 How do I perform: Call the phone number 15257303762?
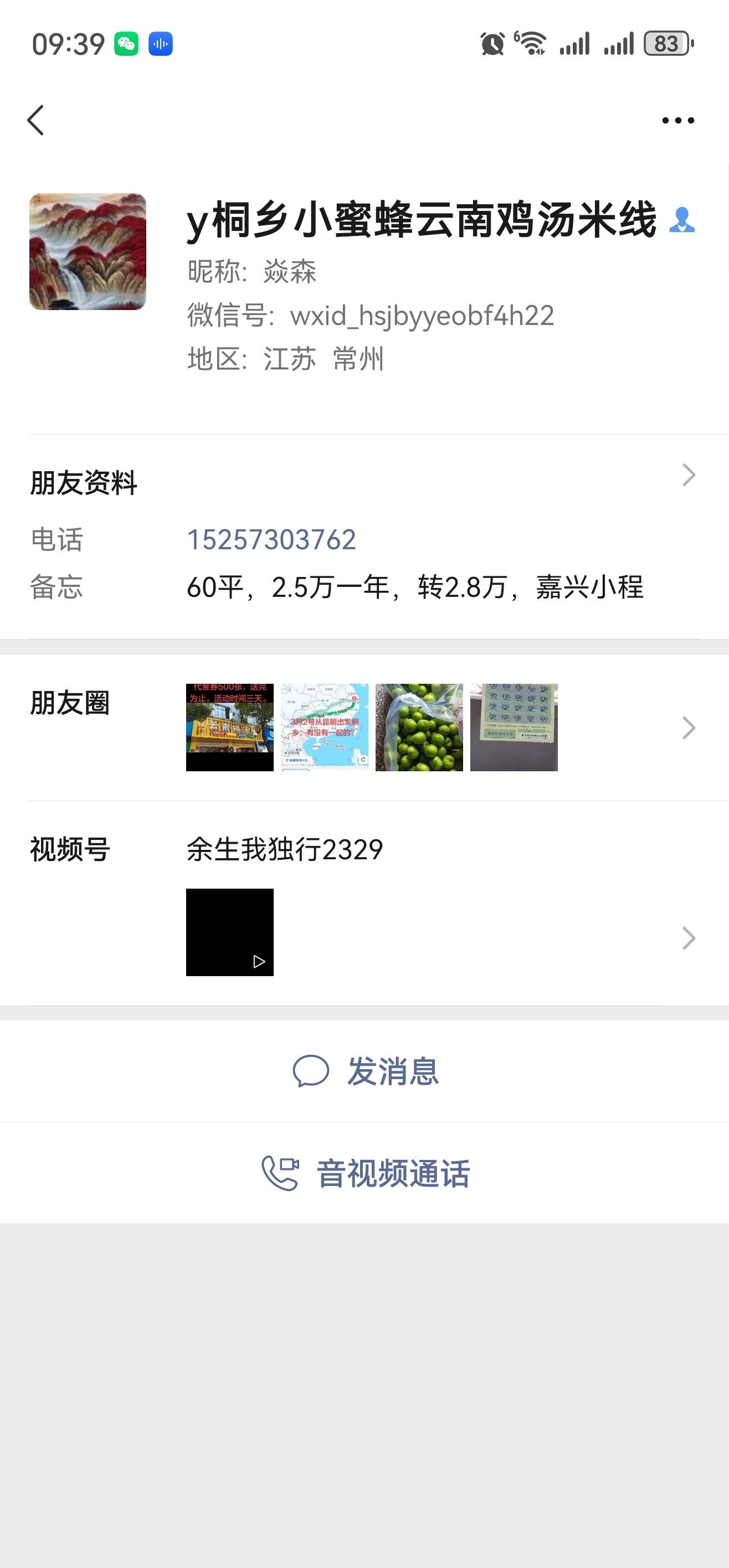(x=272, y=539)
